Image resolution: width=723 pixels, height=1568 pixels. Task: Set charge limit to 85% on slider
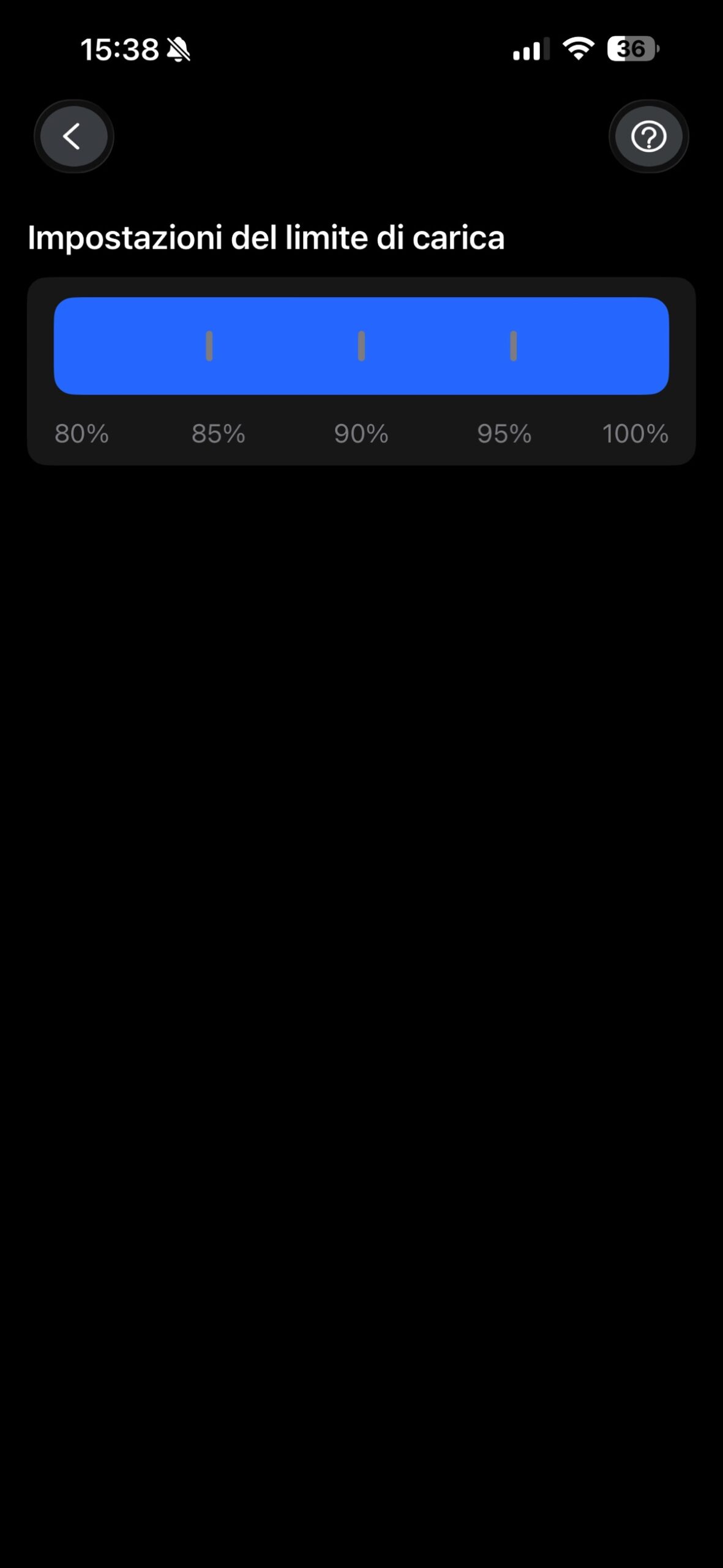point(209,346)
